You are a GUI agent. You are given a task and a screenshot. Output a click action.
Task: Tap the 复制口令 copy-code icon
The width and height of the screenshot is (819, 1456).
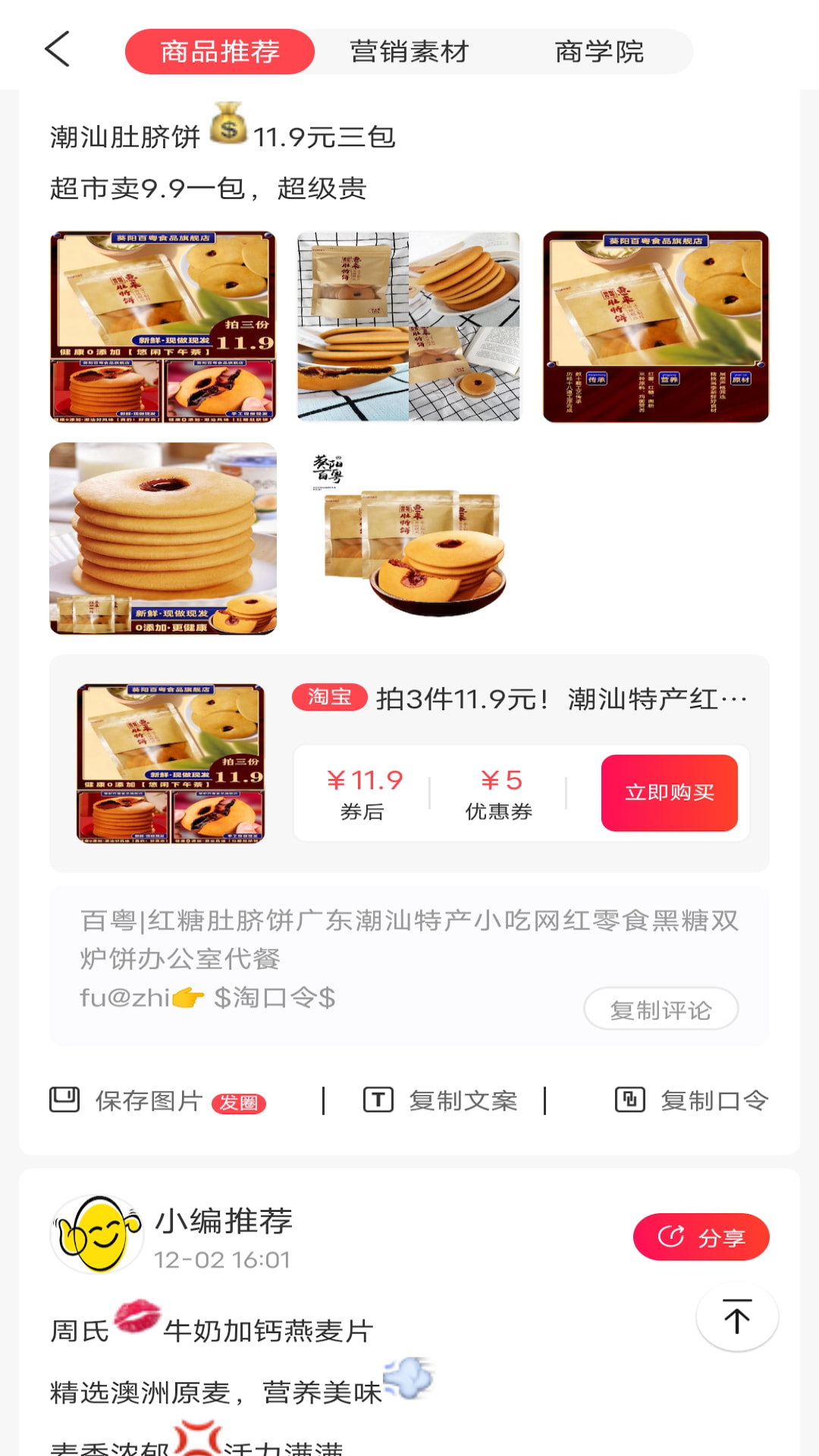click(630, 1100)
